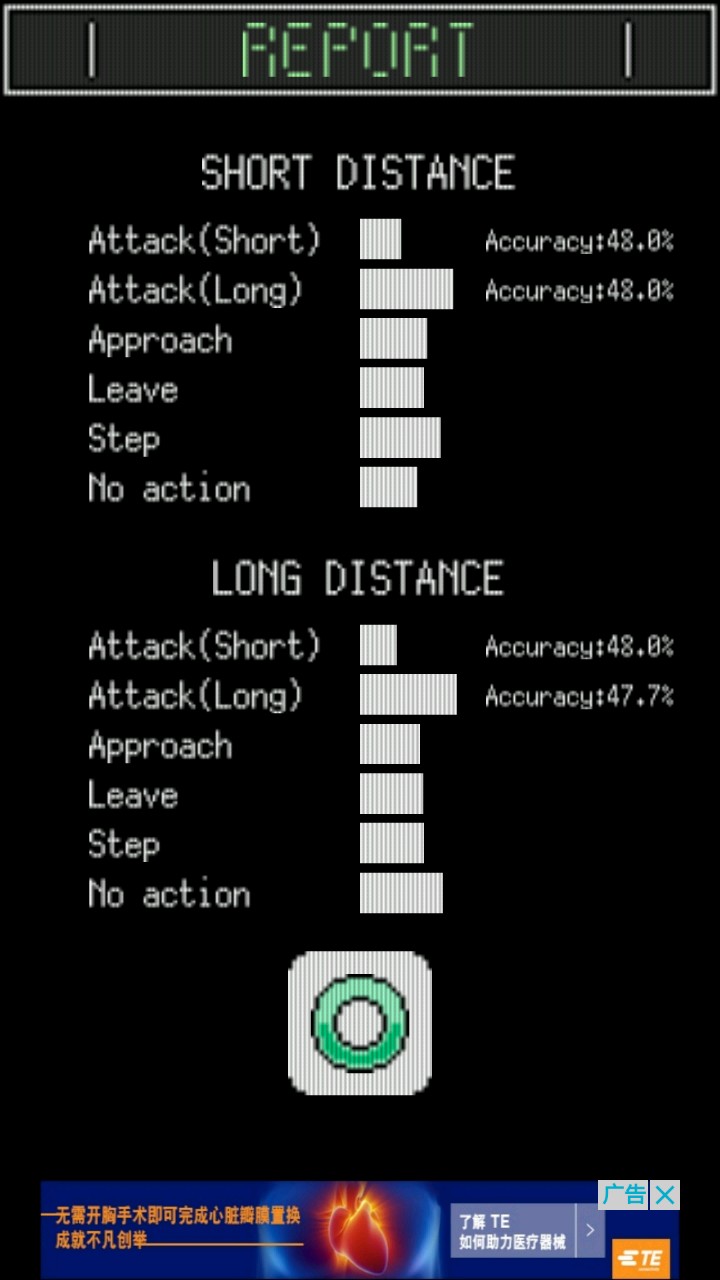Close the ad banner
Image resolution: width=720 pixels, height=1280 pixels.
[665, 1195]
